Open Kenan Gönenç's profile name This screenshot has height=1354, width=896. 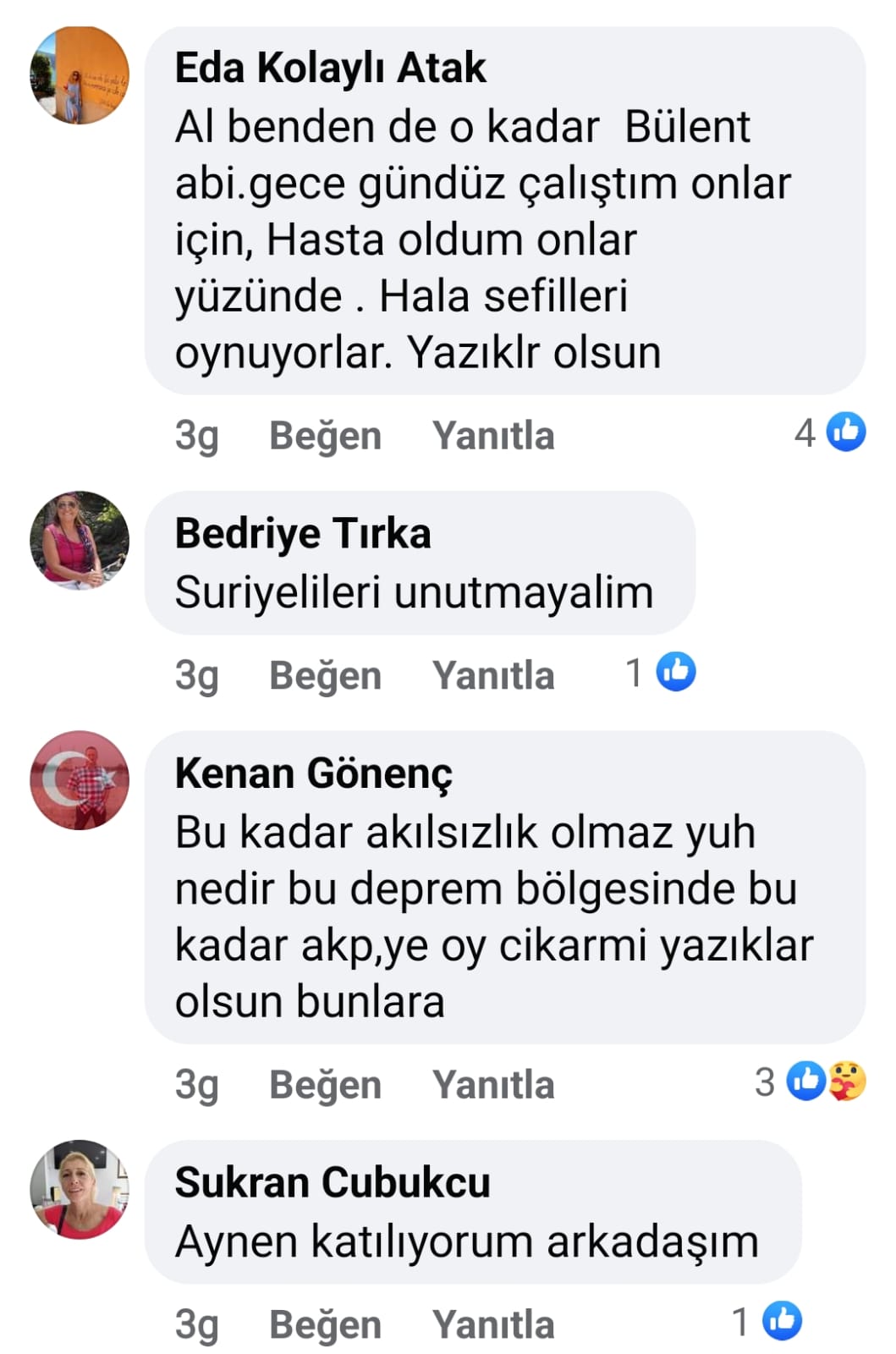313,773
